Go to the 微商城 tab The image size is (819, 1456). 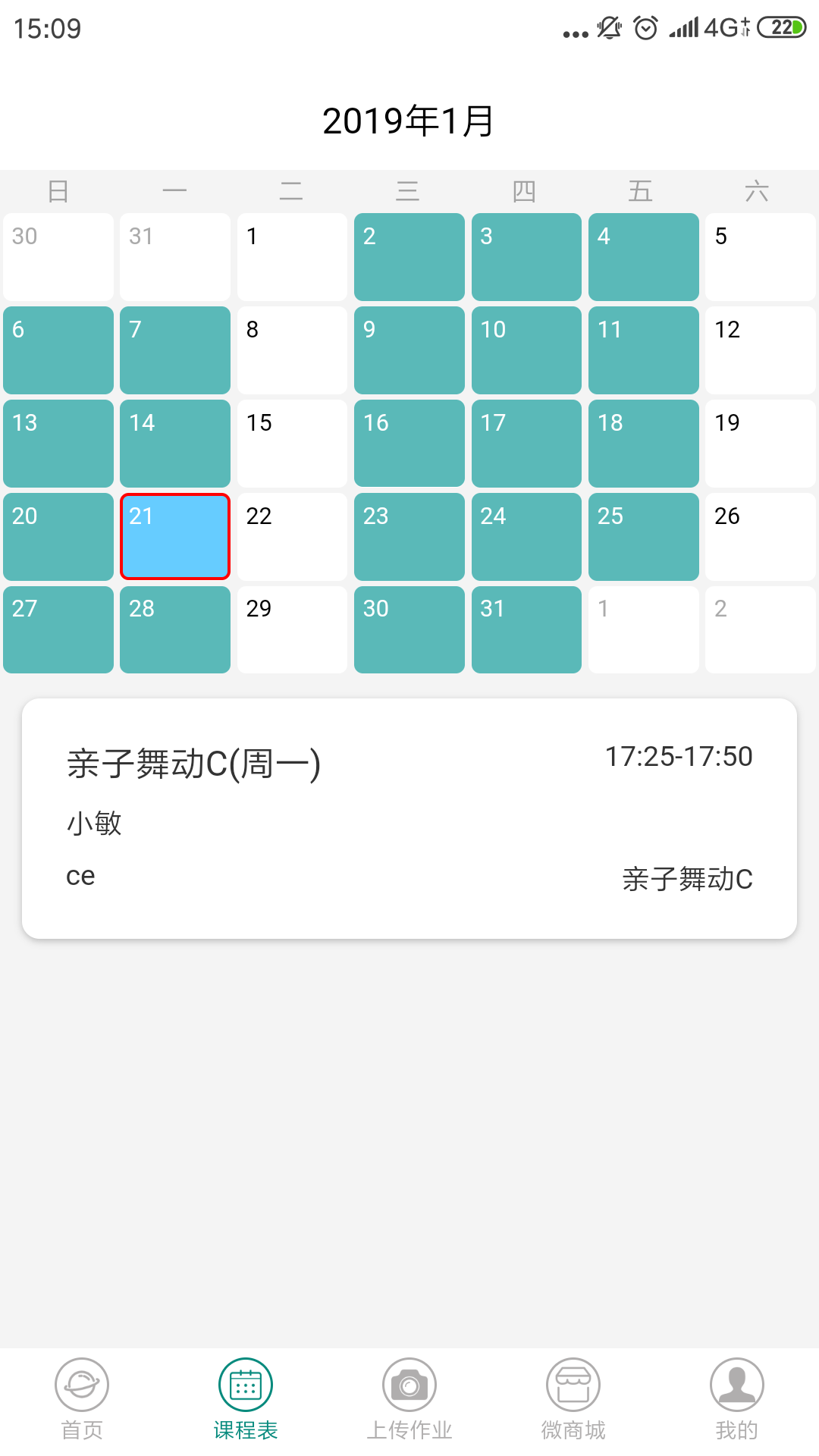(573, 1399)
